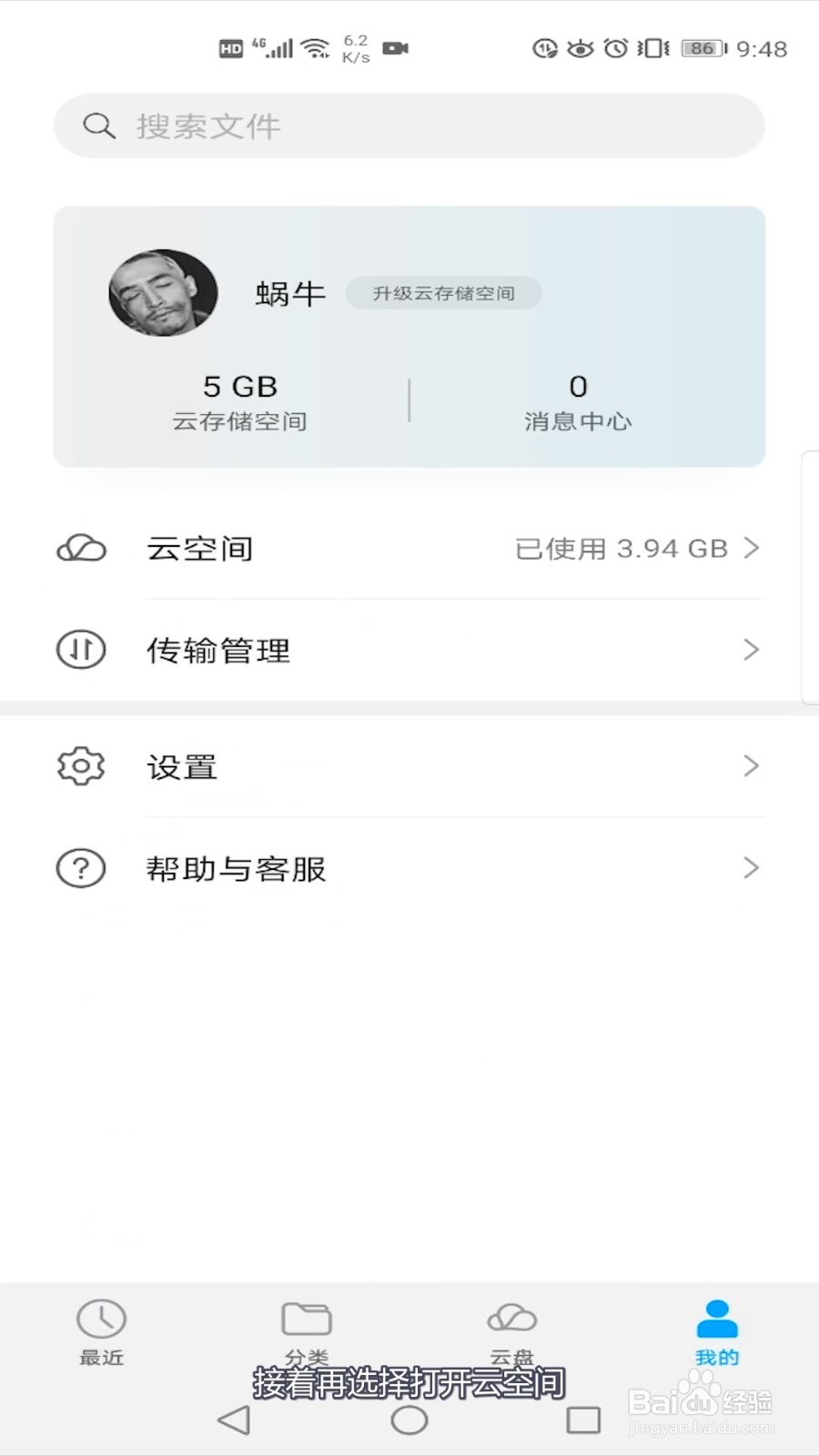This screenshot has width=819, height=1456.
Task: Open the 消息中心 message center
Action: click(578, 401)
